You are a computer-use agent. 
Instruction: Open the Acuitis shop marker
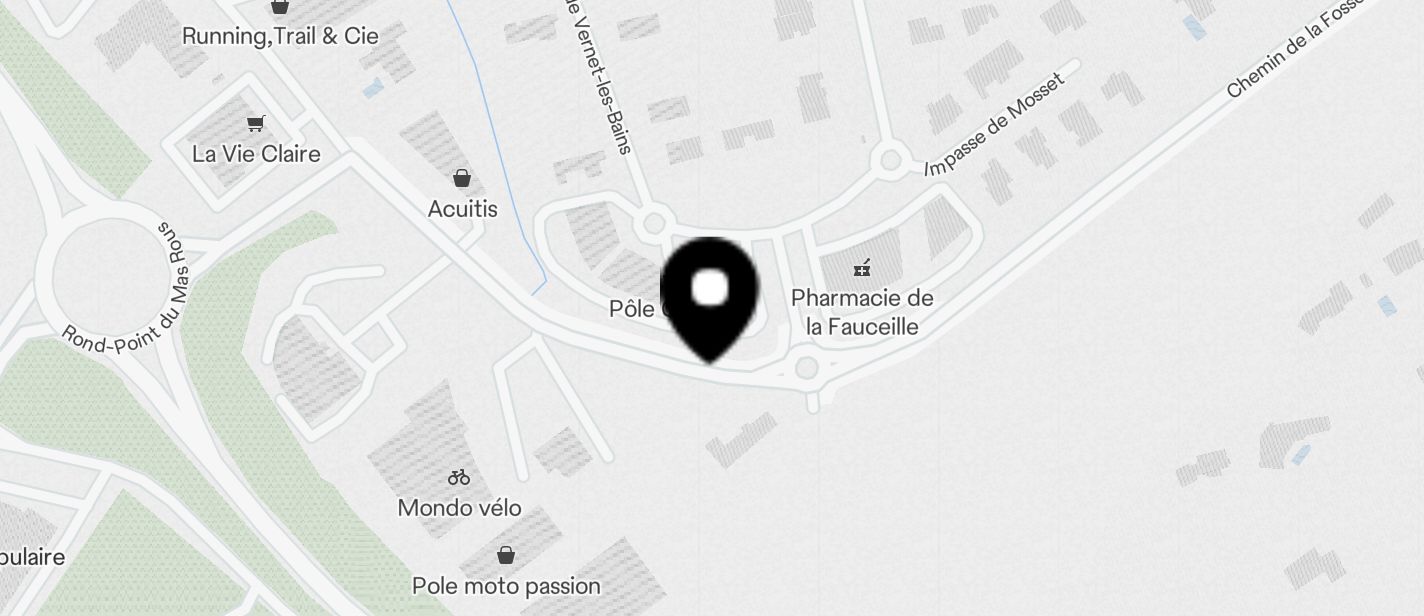462,179
